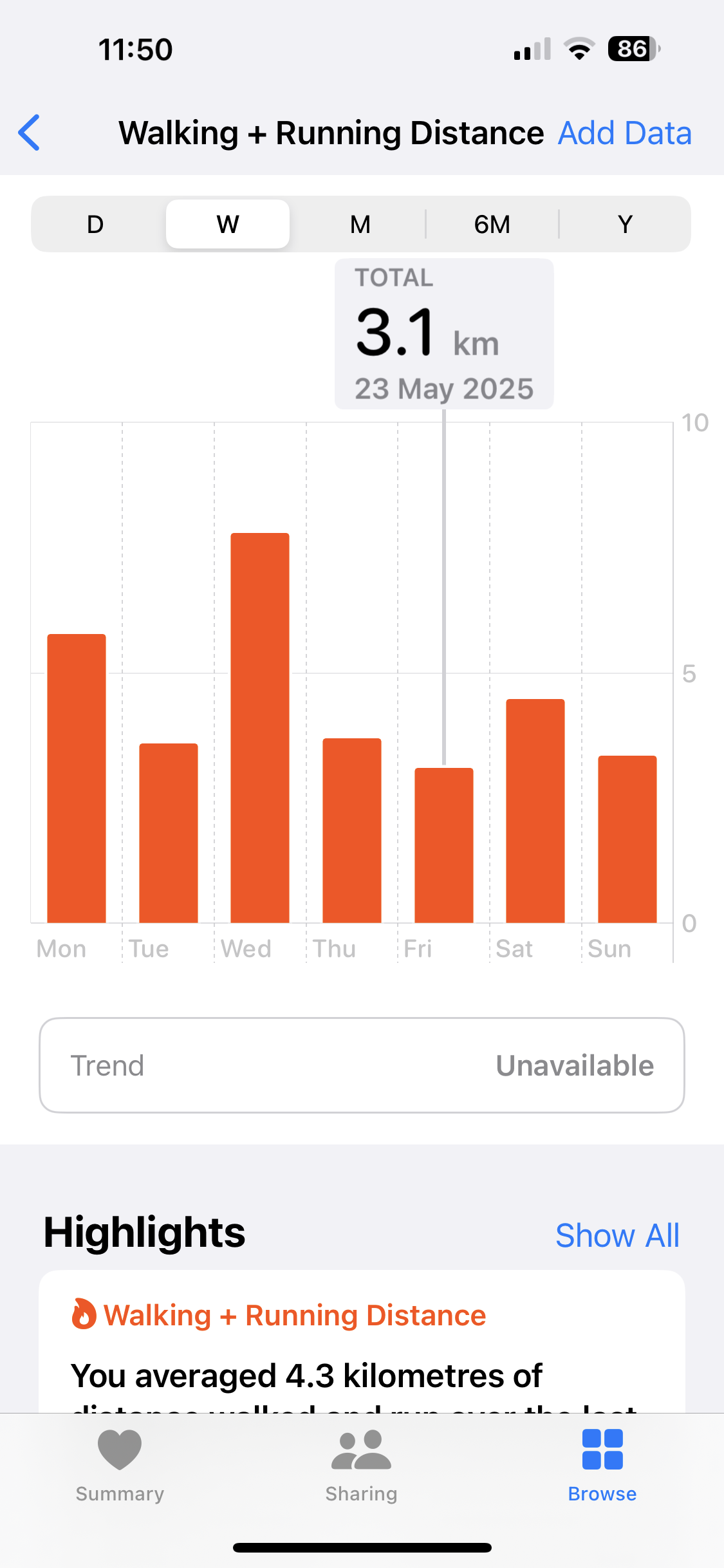The width and height of the screenshot is (724, 1568).
Task: Select Saturday's bar in the chart
Action: pyautogui.click(x=535, y=811)
